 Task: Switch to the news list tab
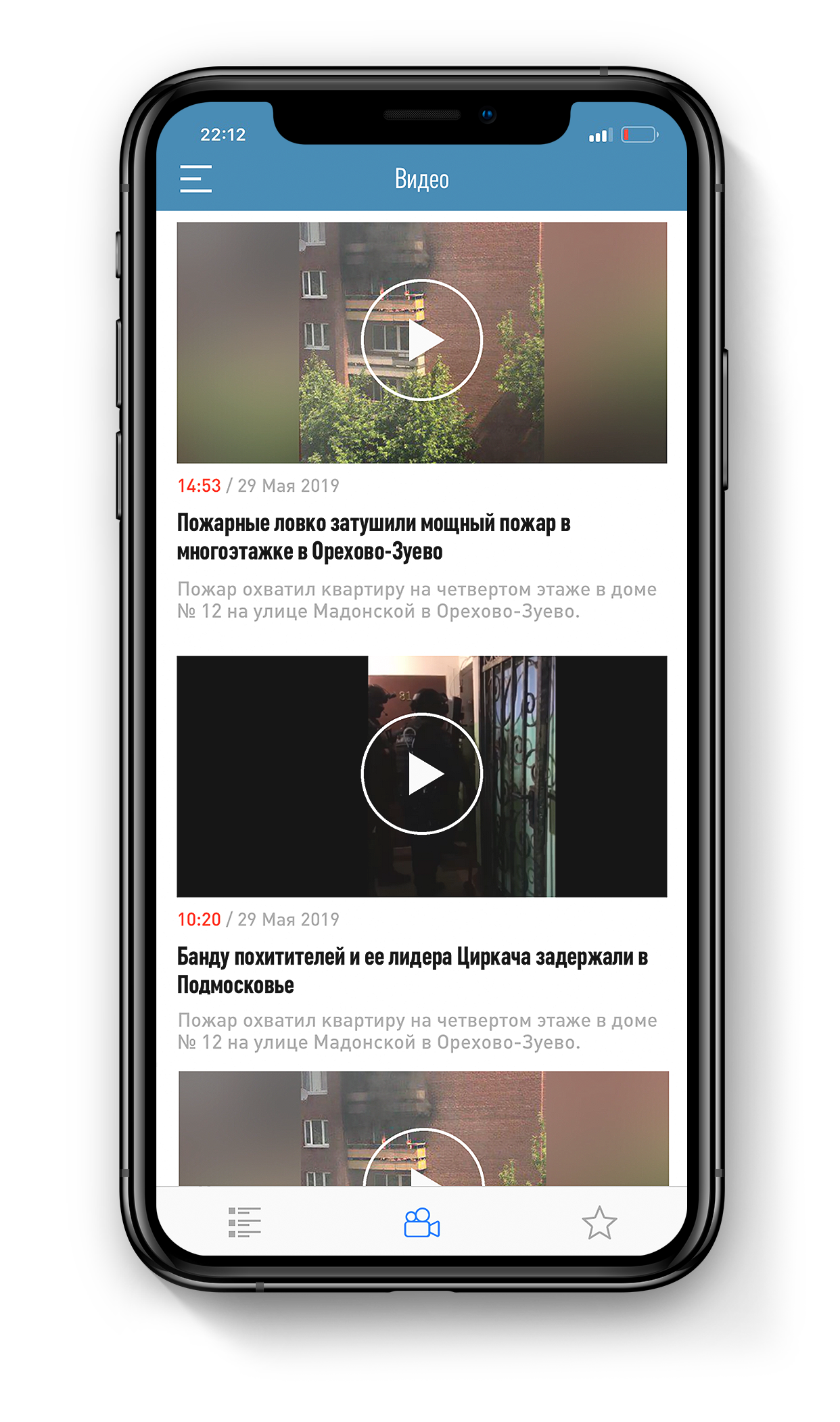coord(244,1222)
